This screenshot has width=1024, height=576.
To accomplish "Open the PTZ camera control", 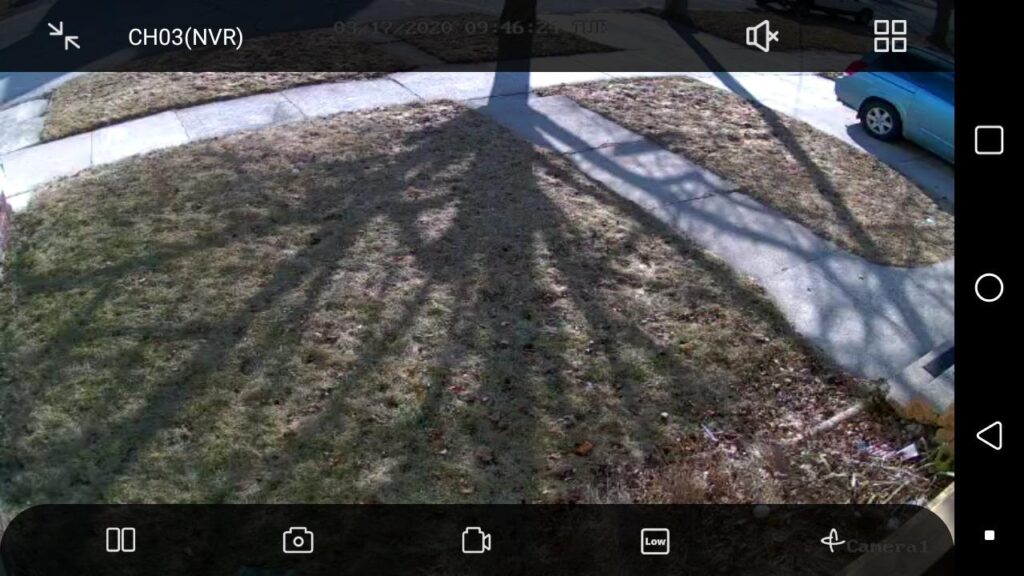I will point(832,541).
